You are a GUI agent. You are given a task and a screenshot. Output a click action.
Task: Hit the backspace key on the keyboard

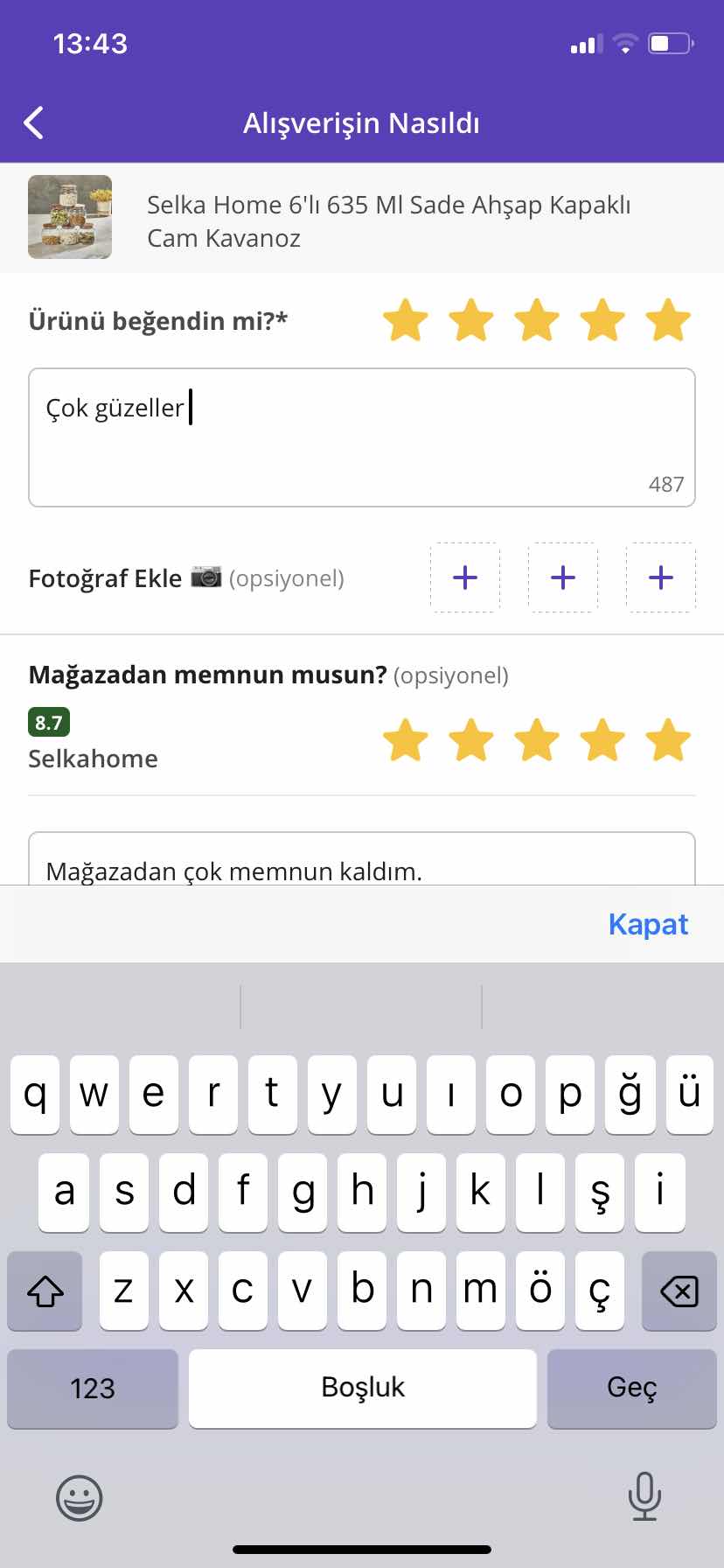coord(679,1291)
